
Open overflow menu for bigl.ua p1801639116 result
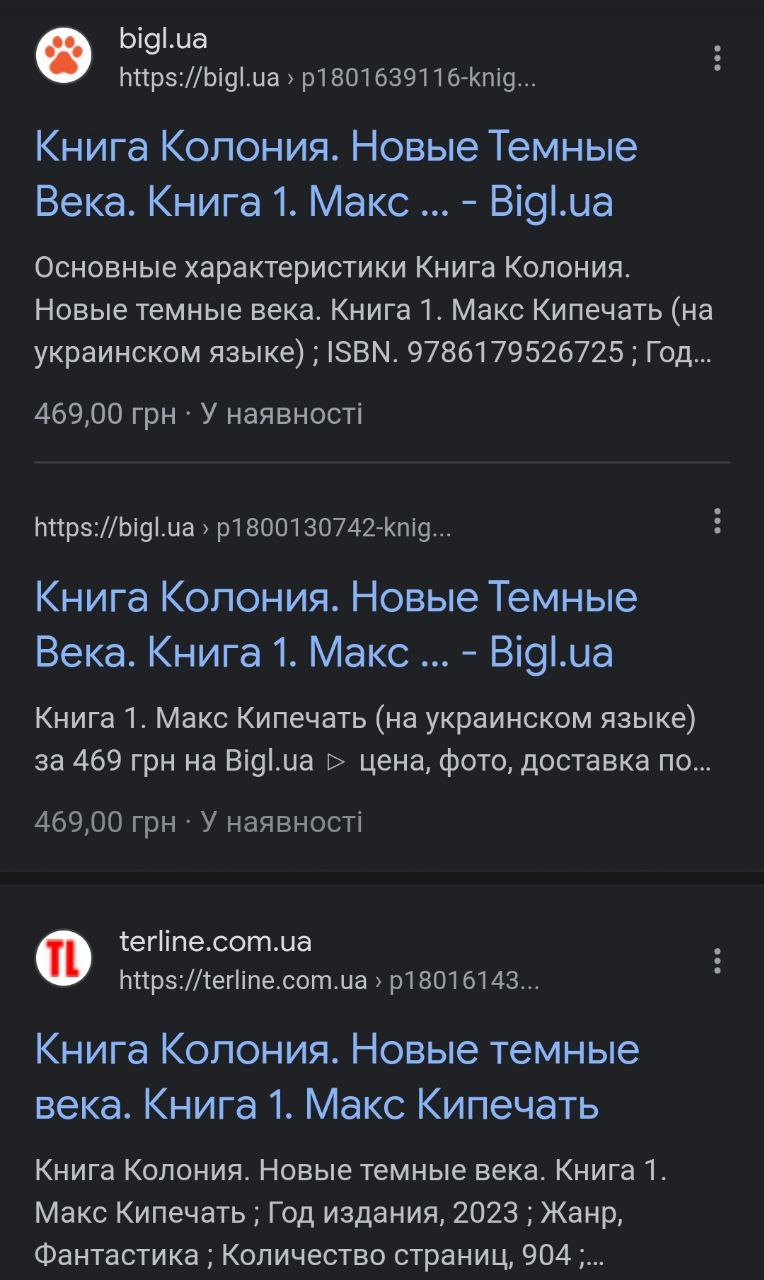717,58
